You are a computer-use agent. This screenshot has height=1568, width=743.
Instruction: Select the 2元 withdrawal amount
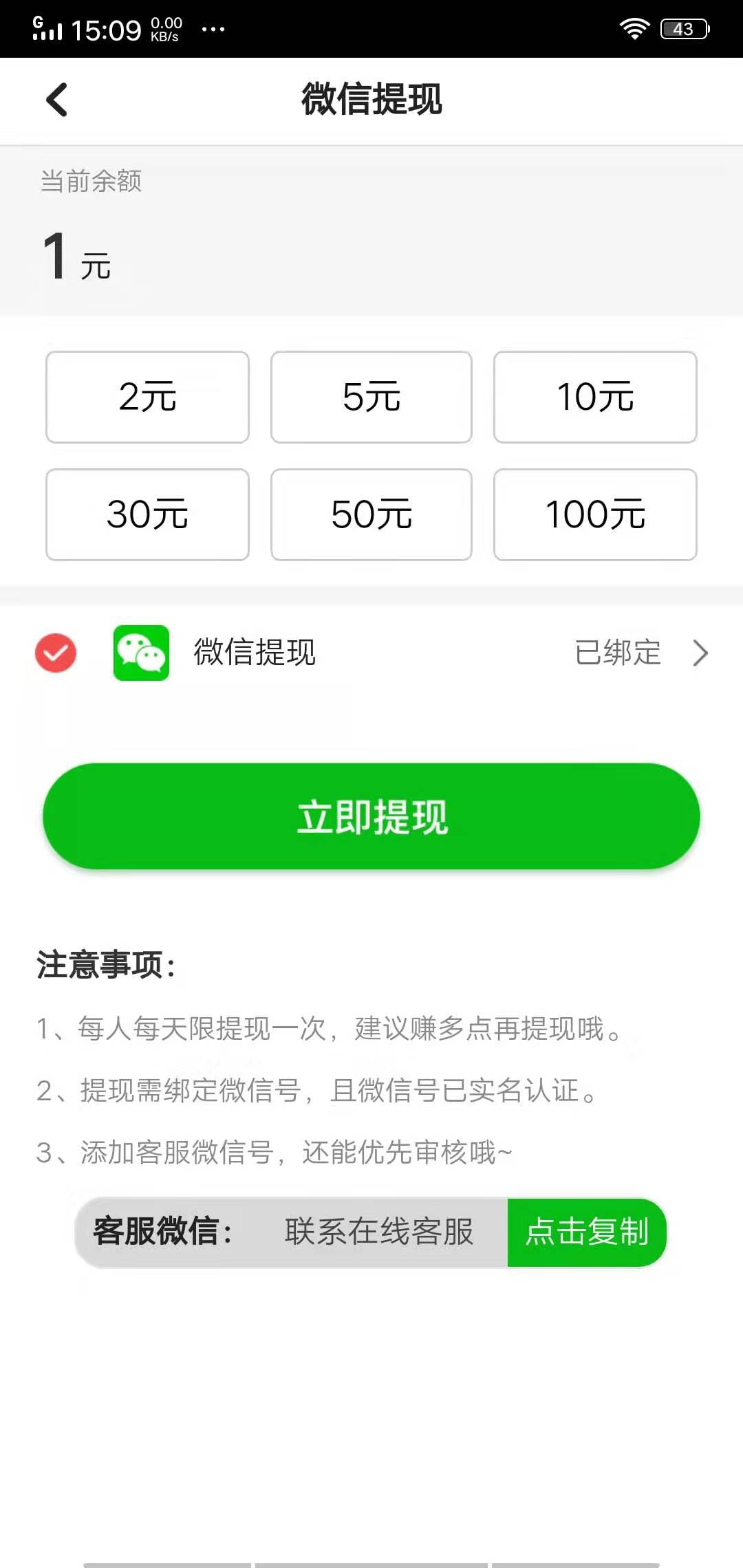(147, 396)
